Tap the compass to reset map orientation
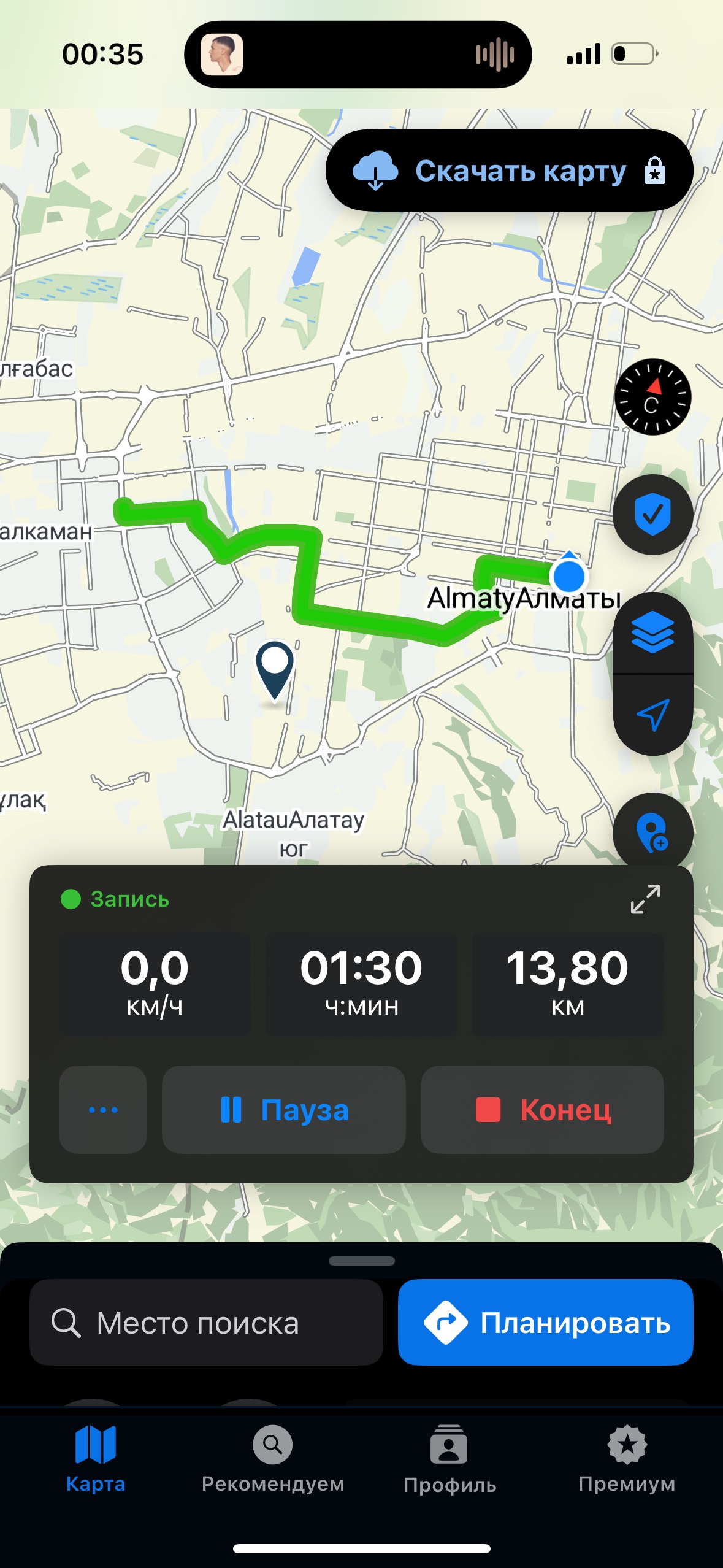The image size is (723, 1568). click(x=652, y=397)
